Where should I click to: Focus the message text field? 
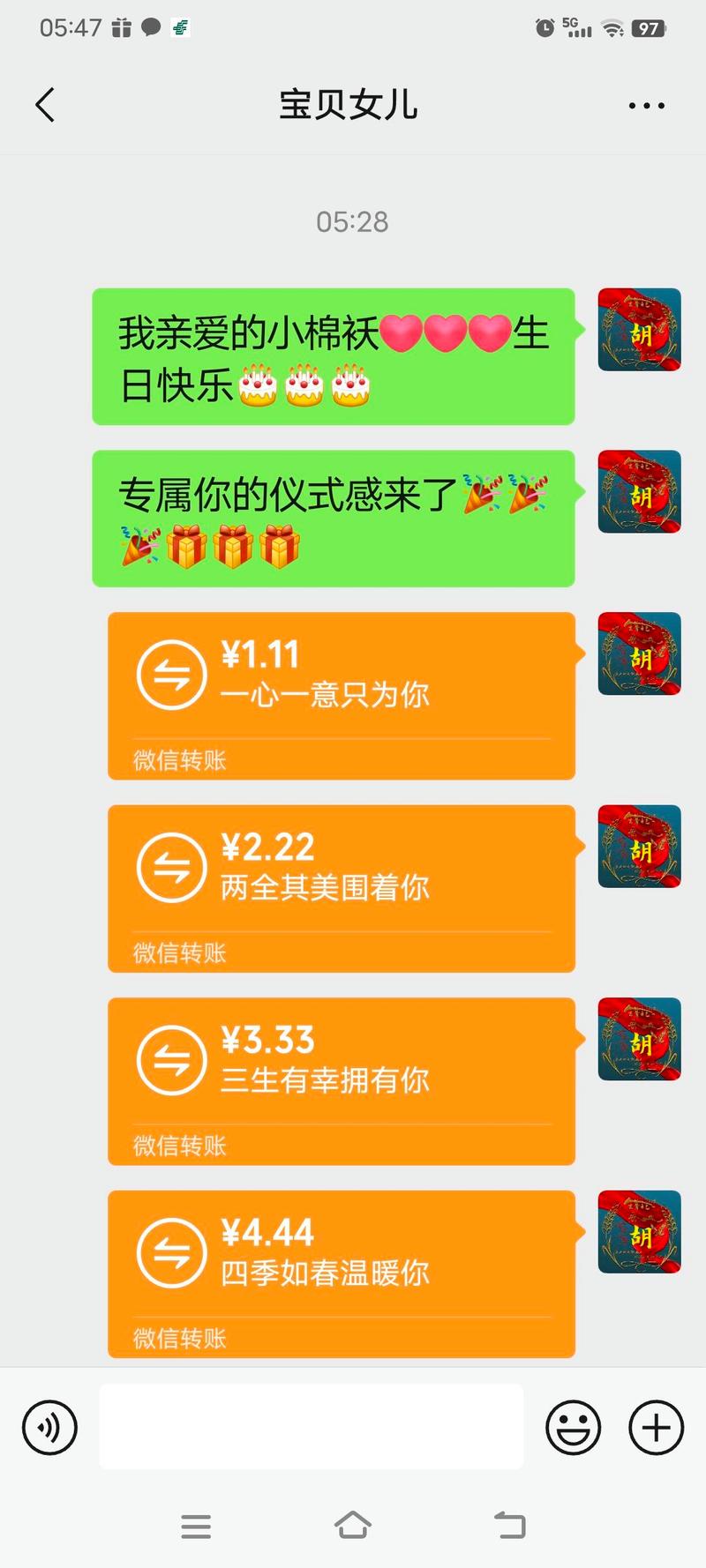tap(311, 1427)
